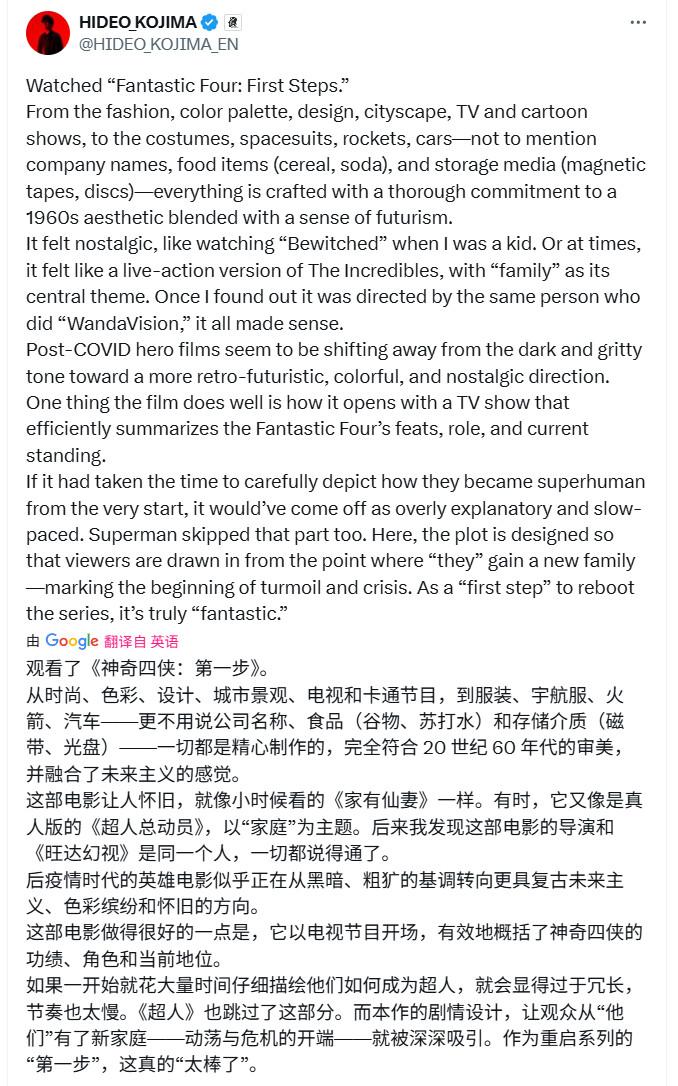Tap the 翻译自 英语 translation link
The width and height of the screenshot is (678, 1086).
click(141, 641)
